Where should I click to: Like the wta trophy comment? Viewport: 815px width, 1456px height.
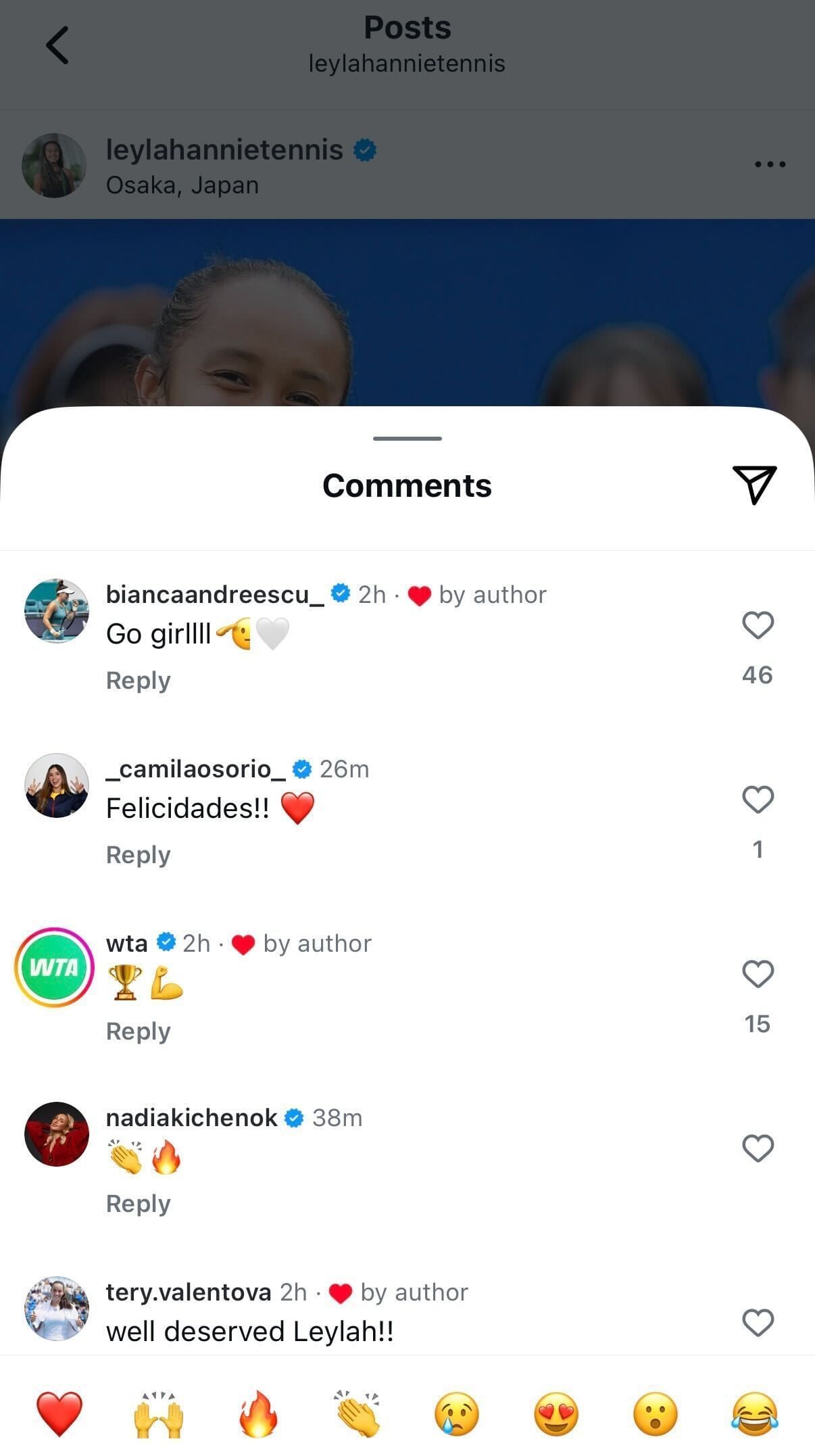point(758,974)
